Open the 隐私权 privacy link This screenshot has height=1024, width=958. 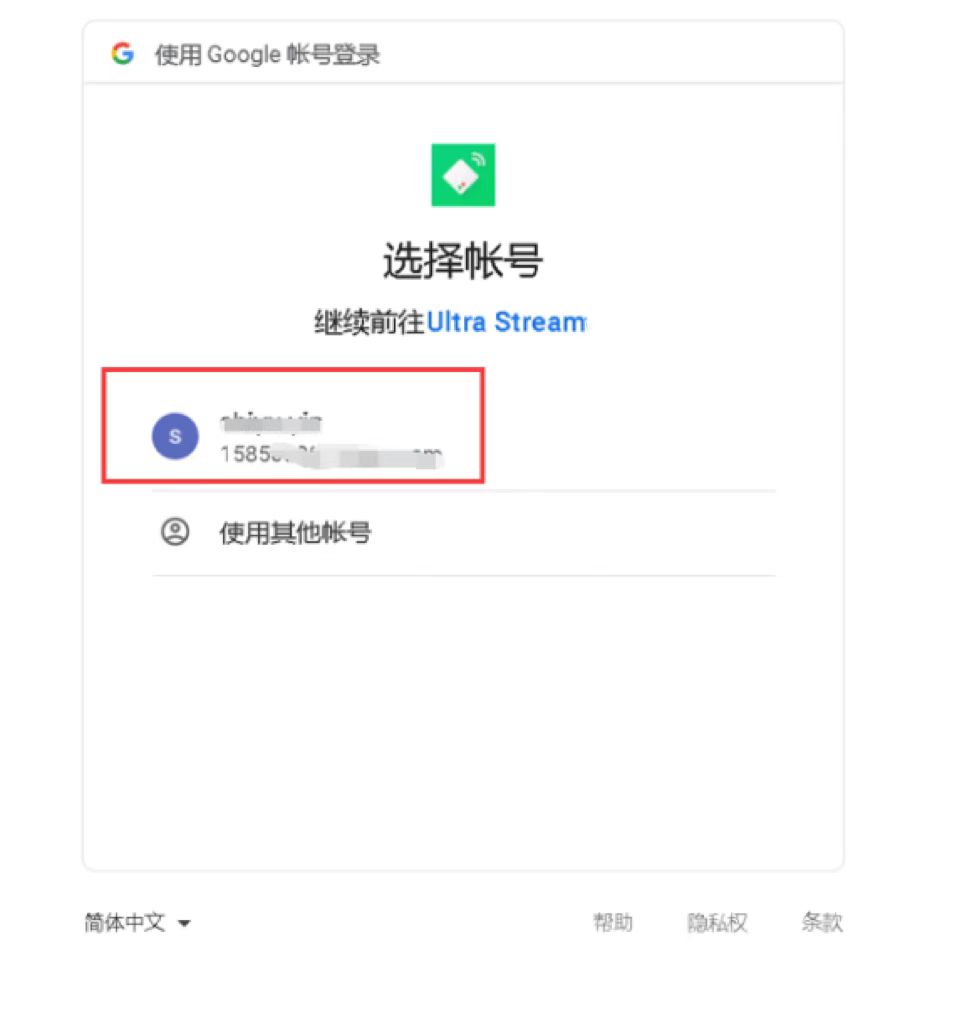[717, 922]
